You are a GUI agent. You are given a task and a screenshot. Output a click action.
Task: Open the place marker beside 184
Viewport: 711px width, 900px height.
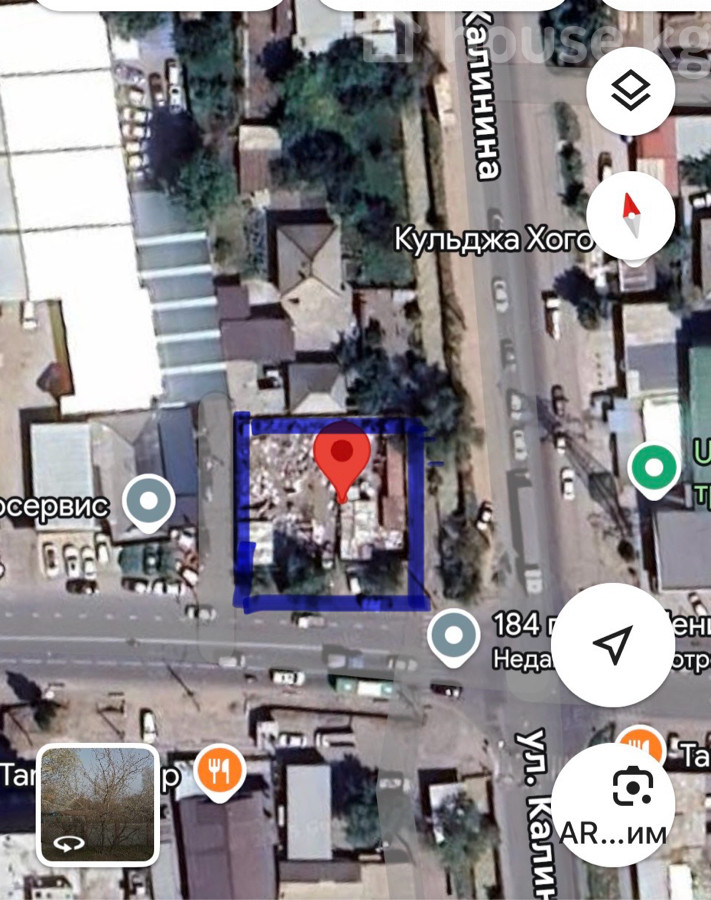point(454,636)
